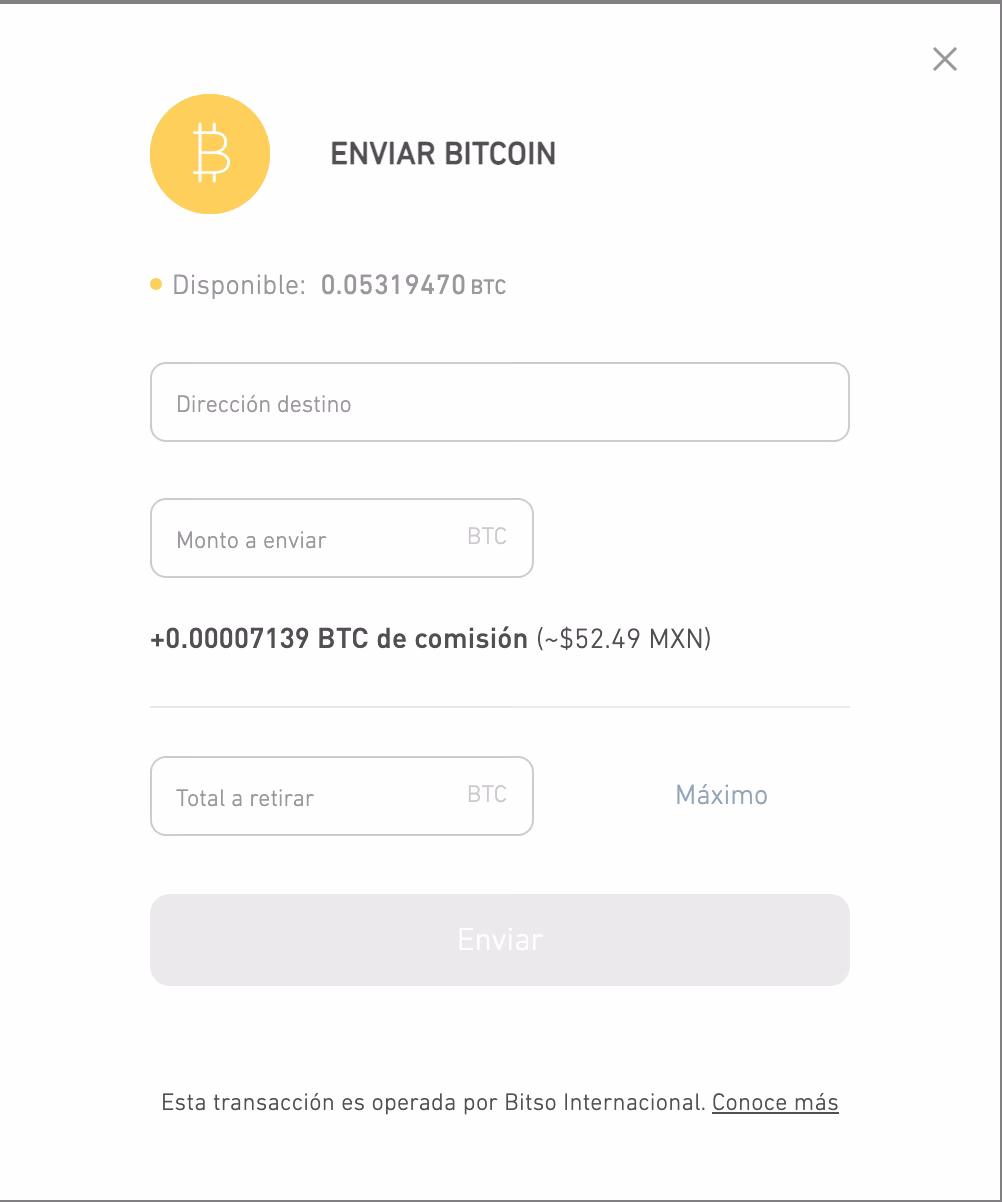The image size is (1002, 1202).
Task: Click the yellow Bitcoin logo icon
Action: 209,154
